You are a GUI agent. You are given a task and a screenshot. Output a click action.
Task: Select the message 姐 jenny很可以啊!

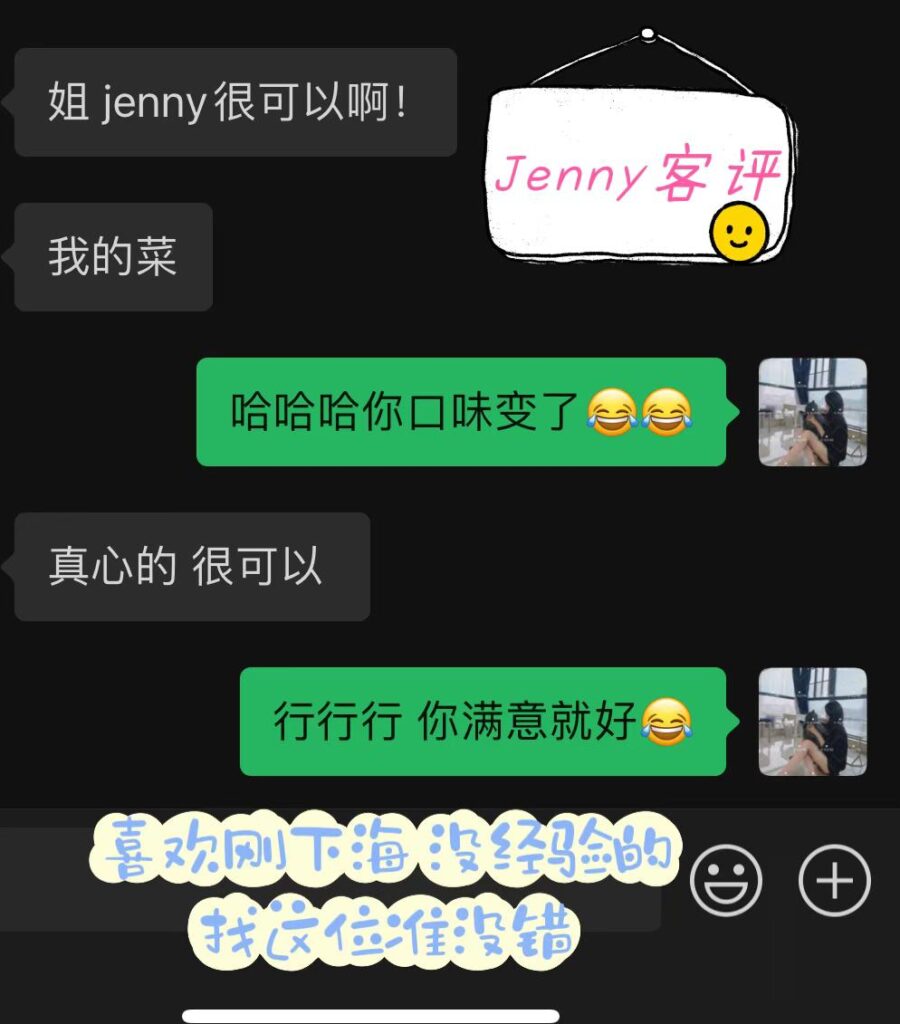pos(235,103)
